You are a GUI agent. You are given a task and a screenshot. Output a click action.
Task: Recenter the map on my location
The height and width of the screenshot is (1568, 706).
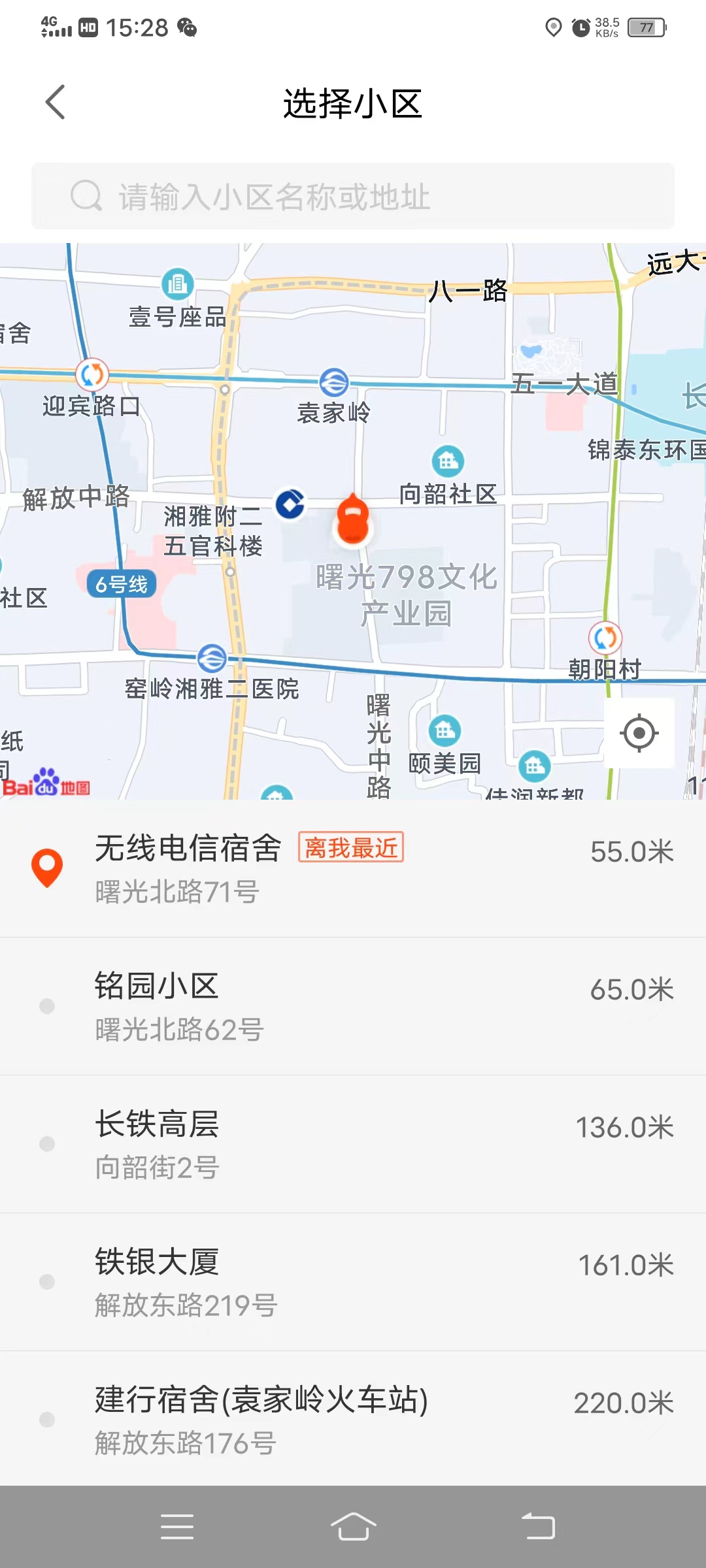[x=639, y=733]
